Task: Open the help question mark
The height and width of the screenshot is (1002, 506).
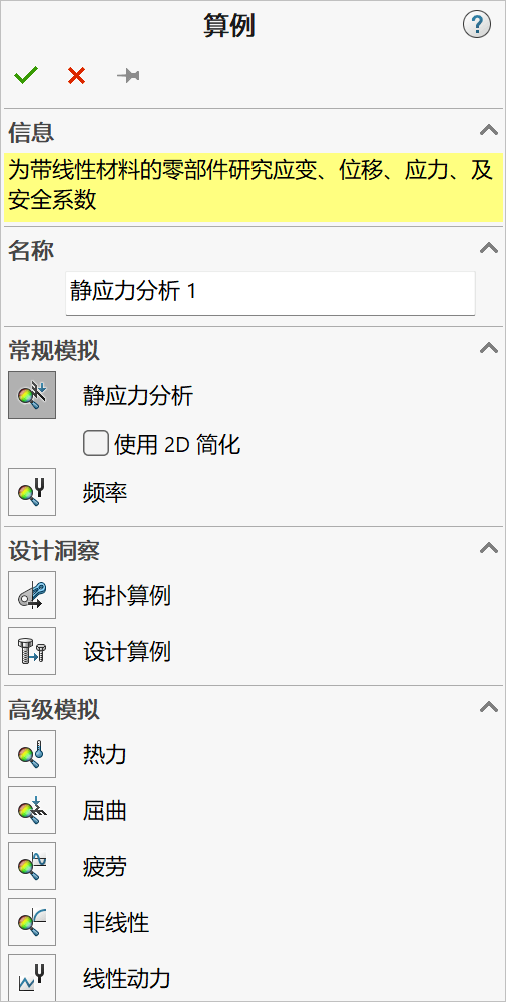Action: (x=477, y=25)
